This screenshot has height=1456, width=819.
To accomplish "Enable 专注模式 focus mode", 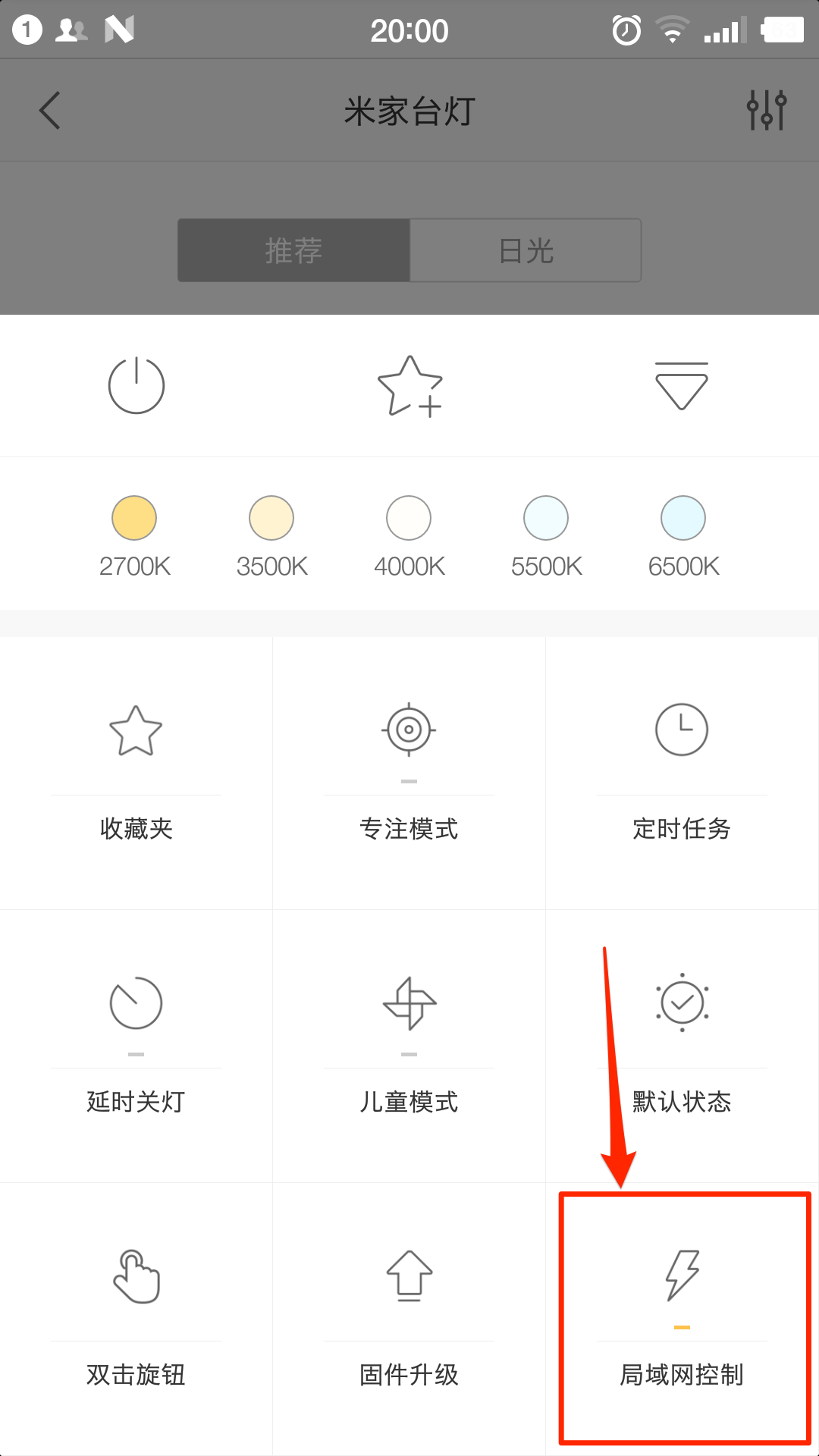I will point(409,773).
